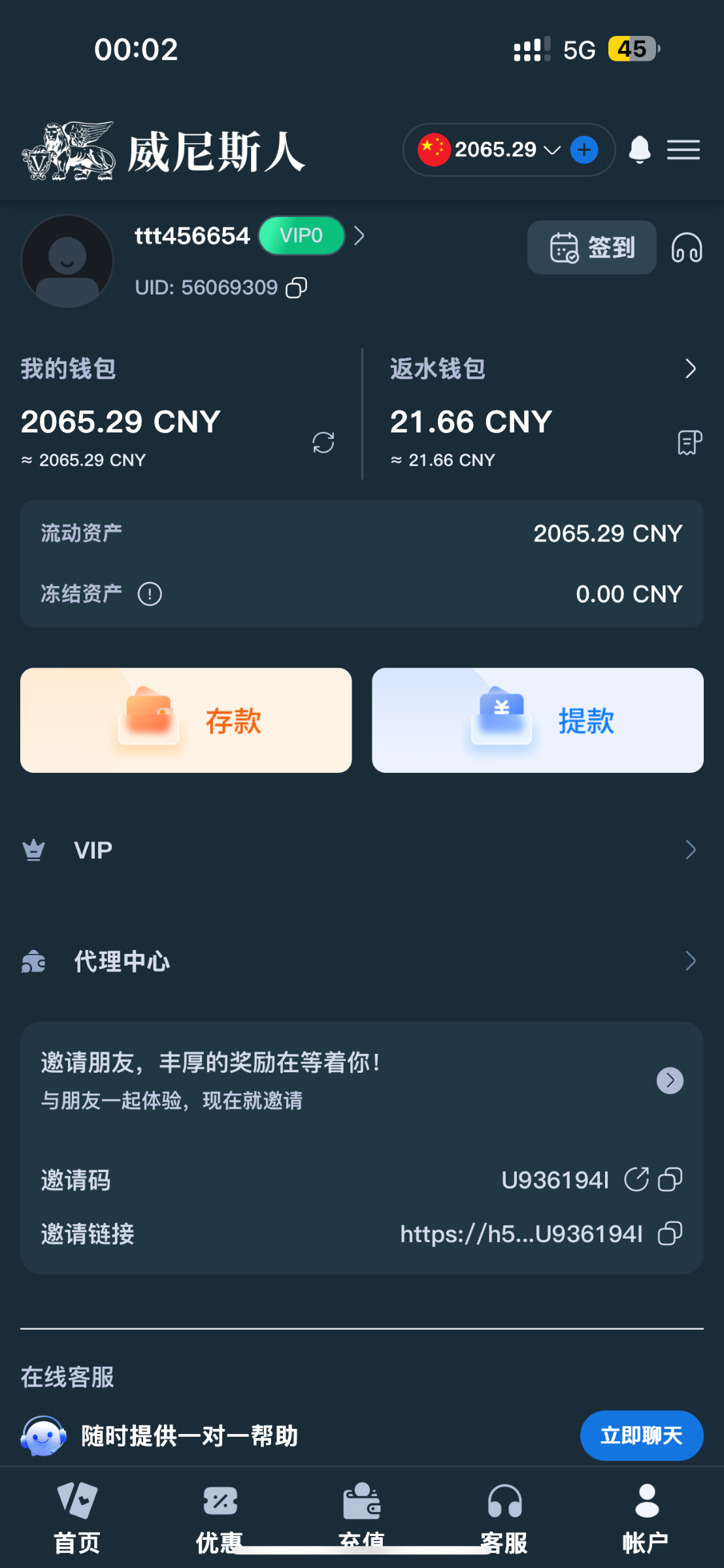Screen dimensions: 724x1568
Task: Tap the 存款 deposit card
Action: click(x=186, y=720)
